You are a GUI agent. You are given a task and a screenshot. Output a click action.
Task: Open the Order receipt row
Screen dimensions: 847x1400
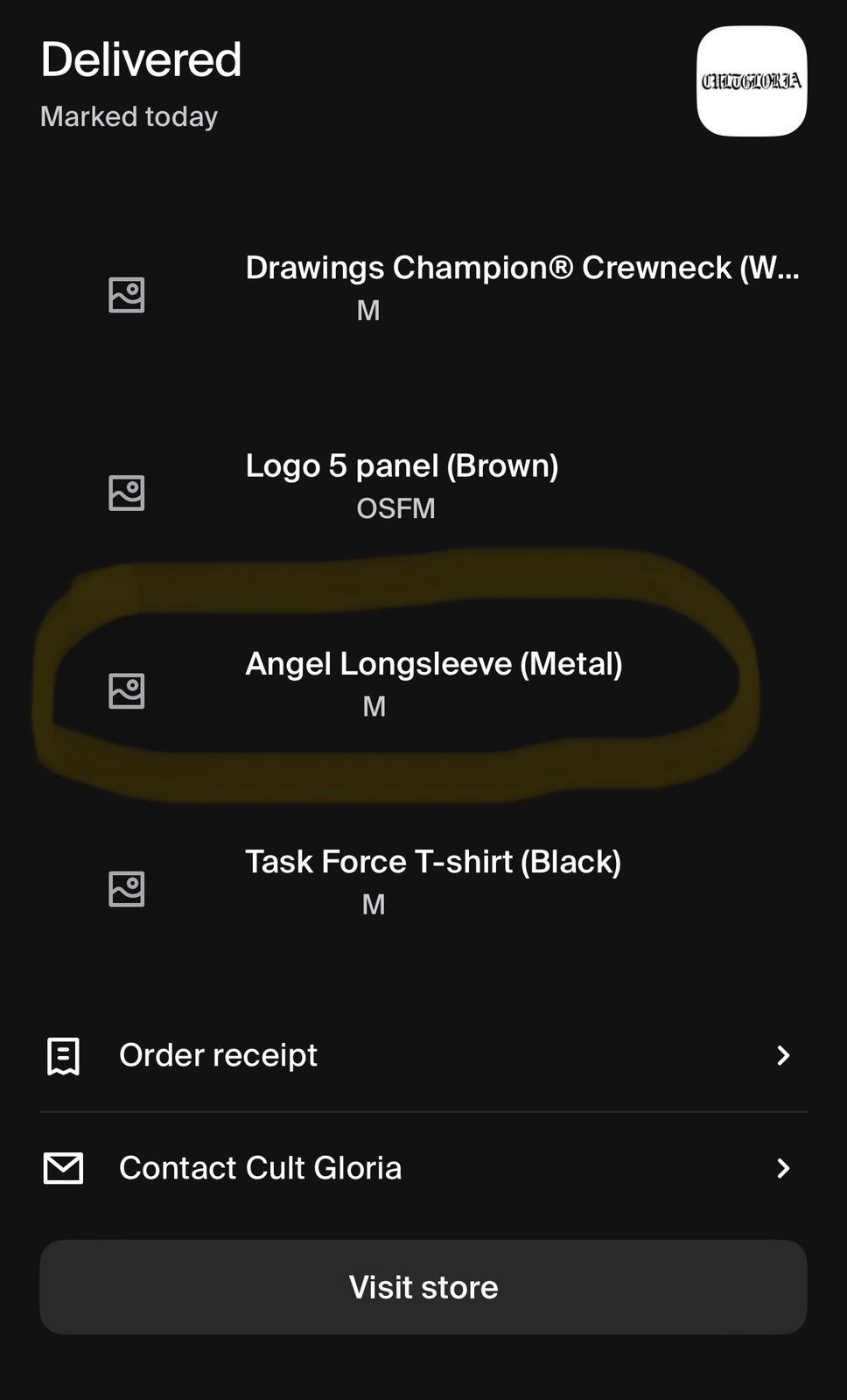[423, 1056]
